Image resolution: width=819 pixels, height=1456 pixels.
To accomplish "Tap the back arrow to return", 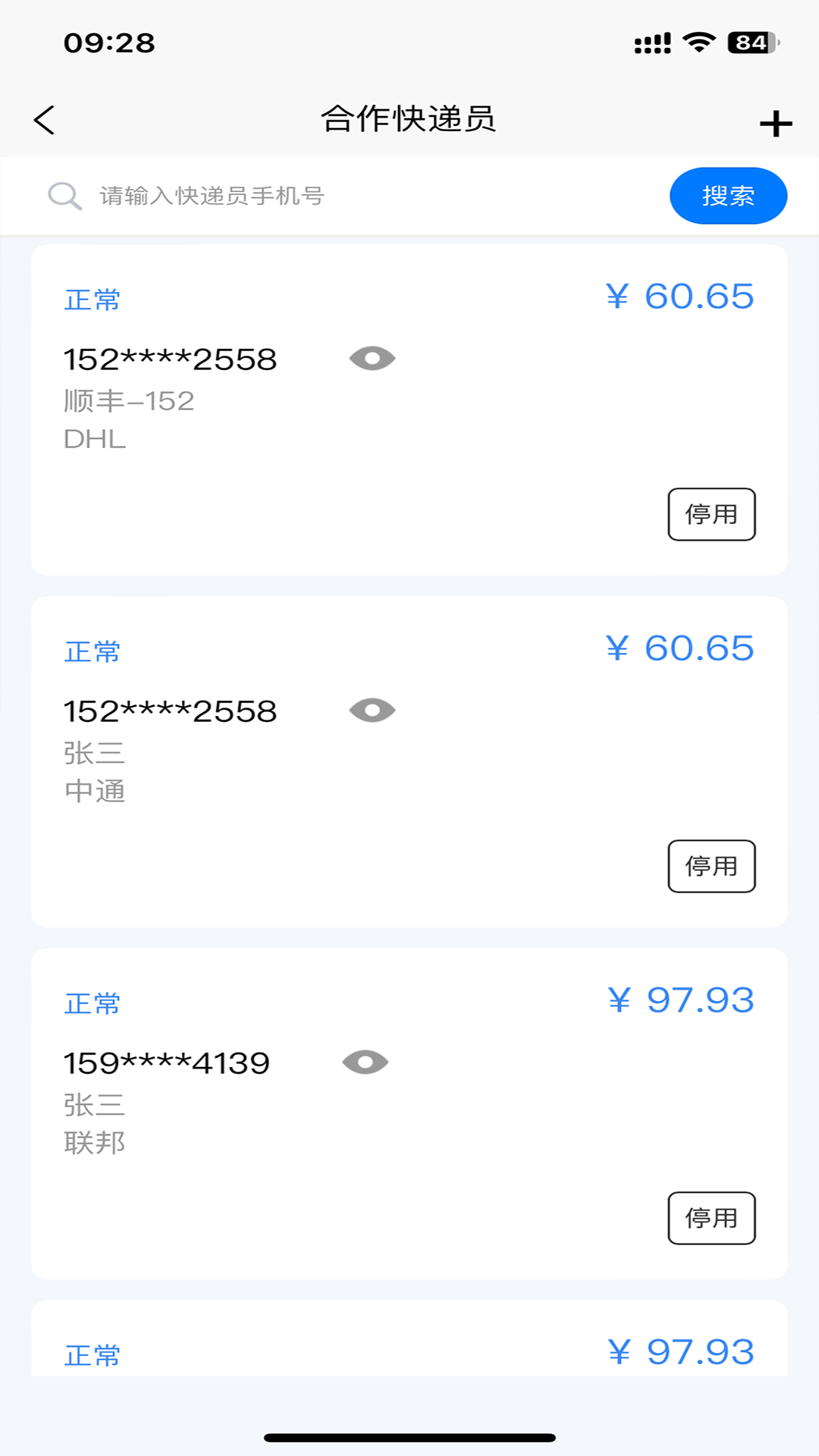I will [44, 120].
